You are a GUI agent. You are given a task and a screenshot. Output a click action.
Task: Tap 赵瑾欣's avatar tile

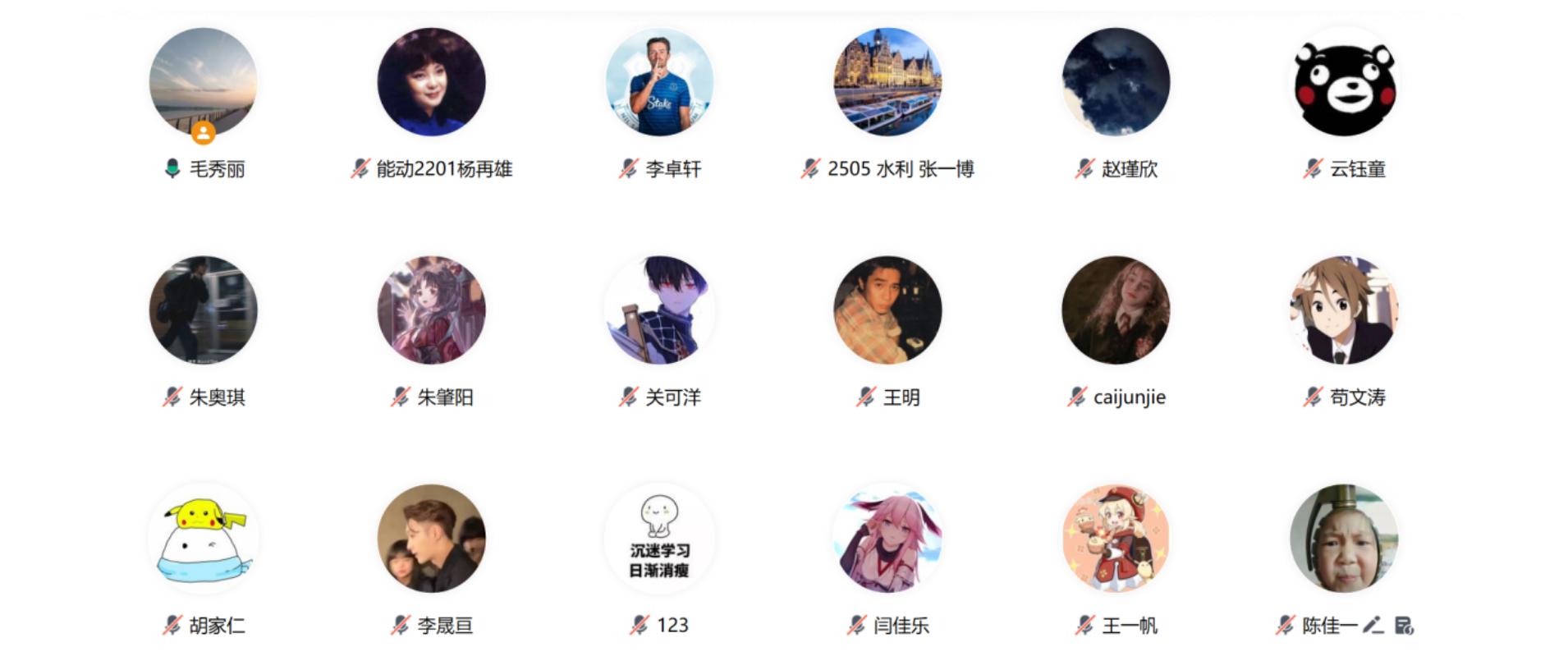pyautogui.click(x=1116, y=82)
